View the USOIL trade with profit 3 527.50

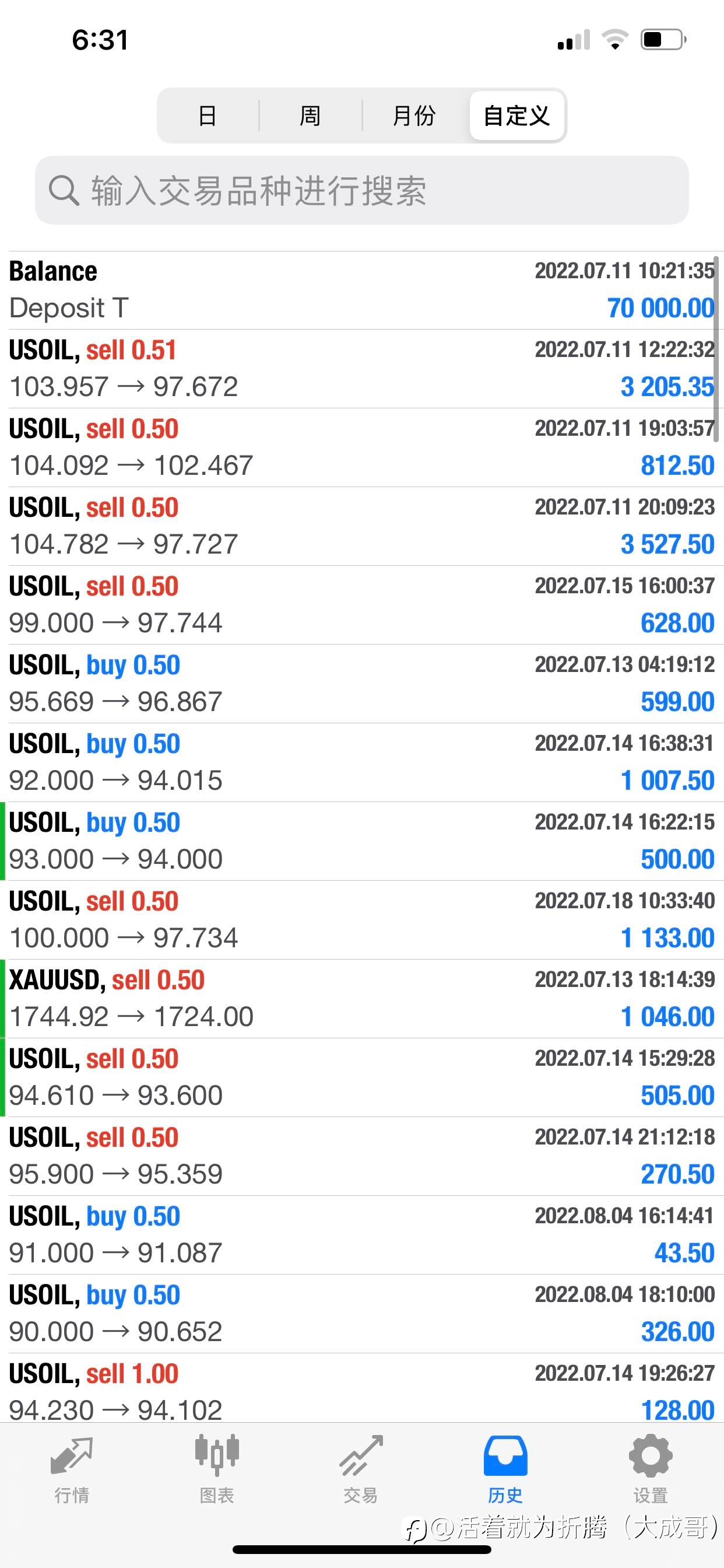362,527
